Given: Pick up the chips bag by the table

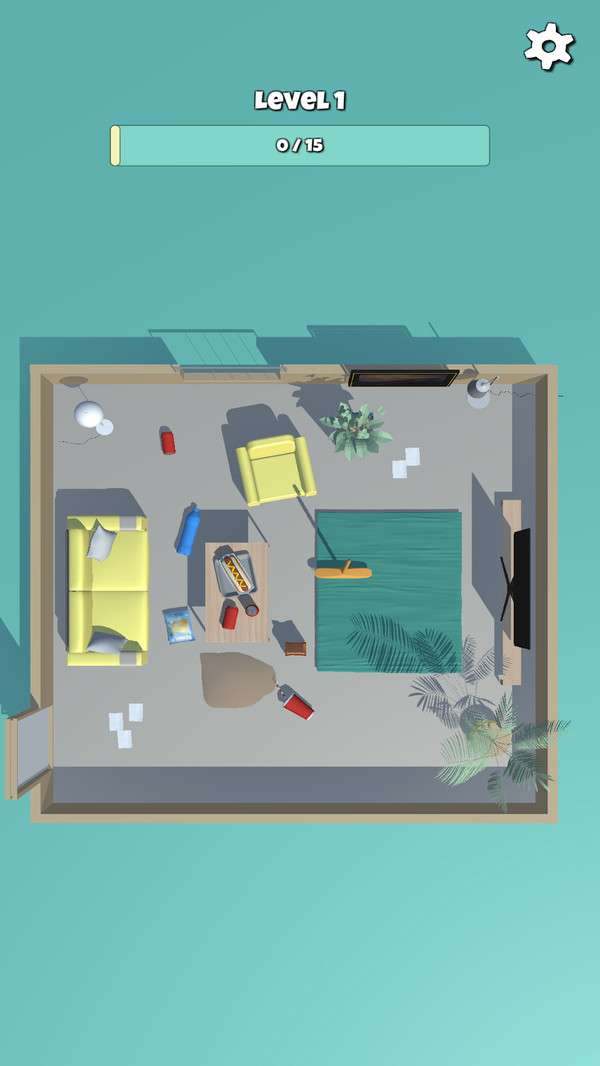Looking at the screenshot, I should click(x=178, y=625).
